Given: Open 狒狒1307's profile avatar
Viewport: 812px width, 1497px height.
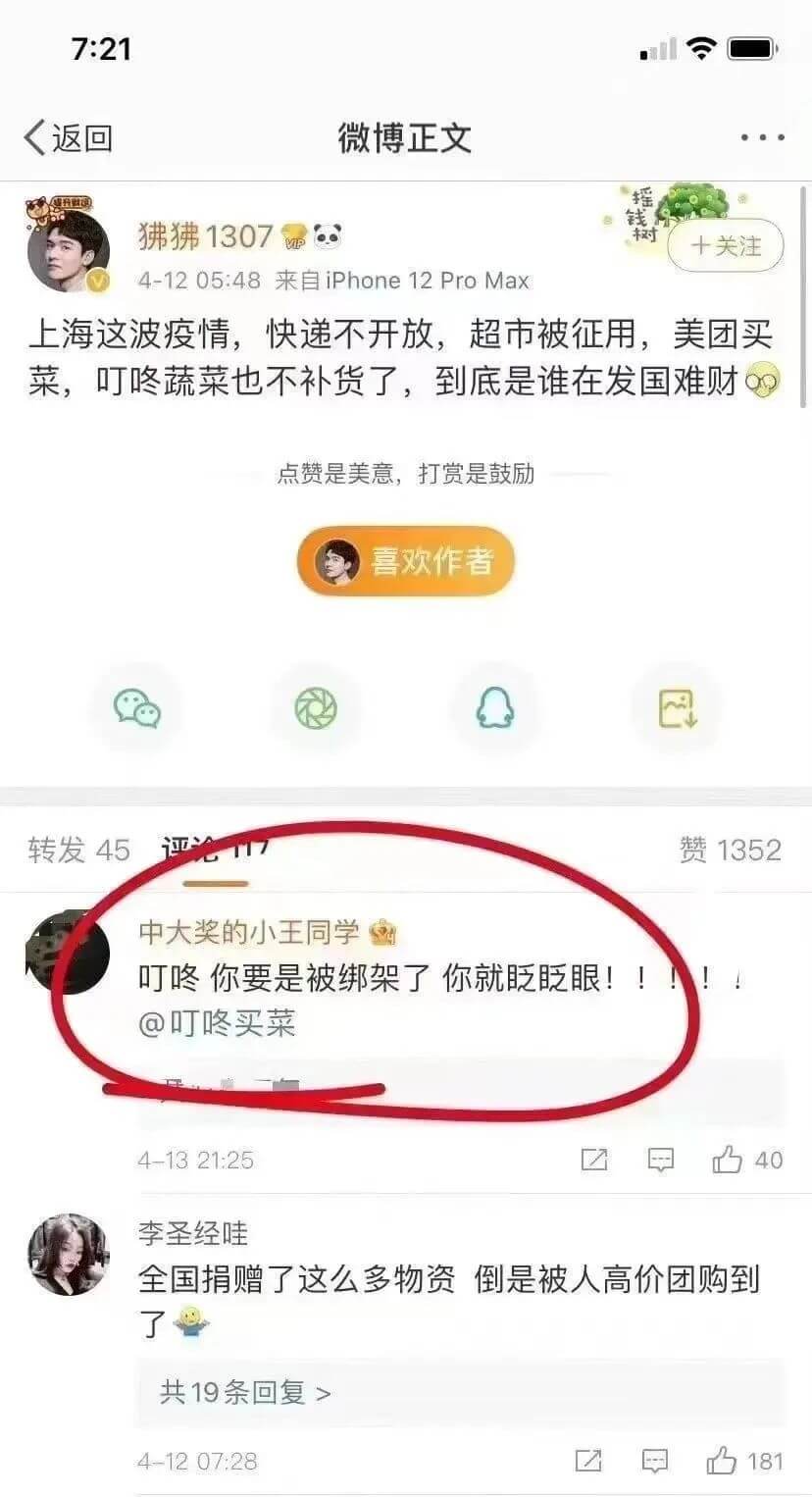Looking at the screenshot, I should click(x=68, y=252).
